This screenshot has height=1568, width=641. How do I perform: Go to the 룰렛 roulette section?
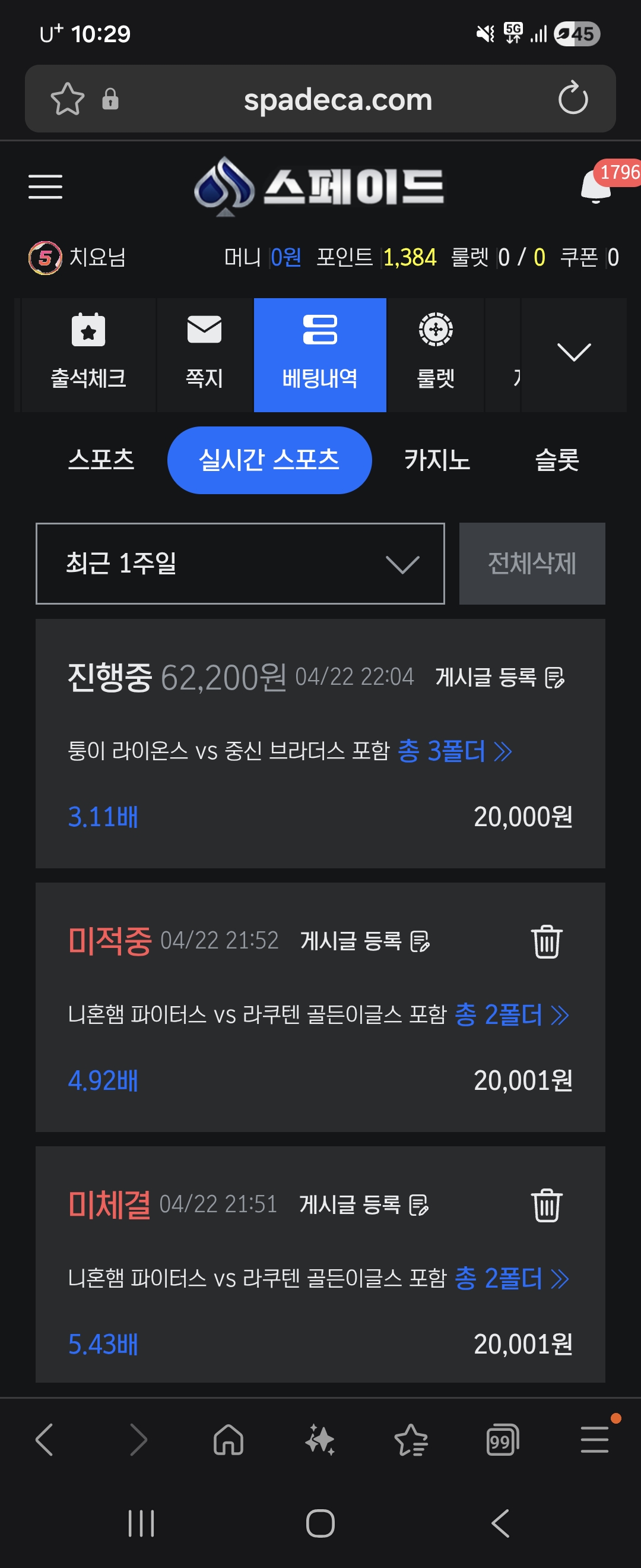tap(436, 354)
